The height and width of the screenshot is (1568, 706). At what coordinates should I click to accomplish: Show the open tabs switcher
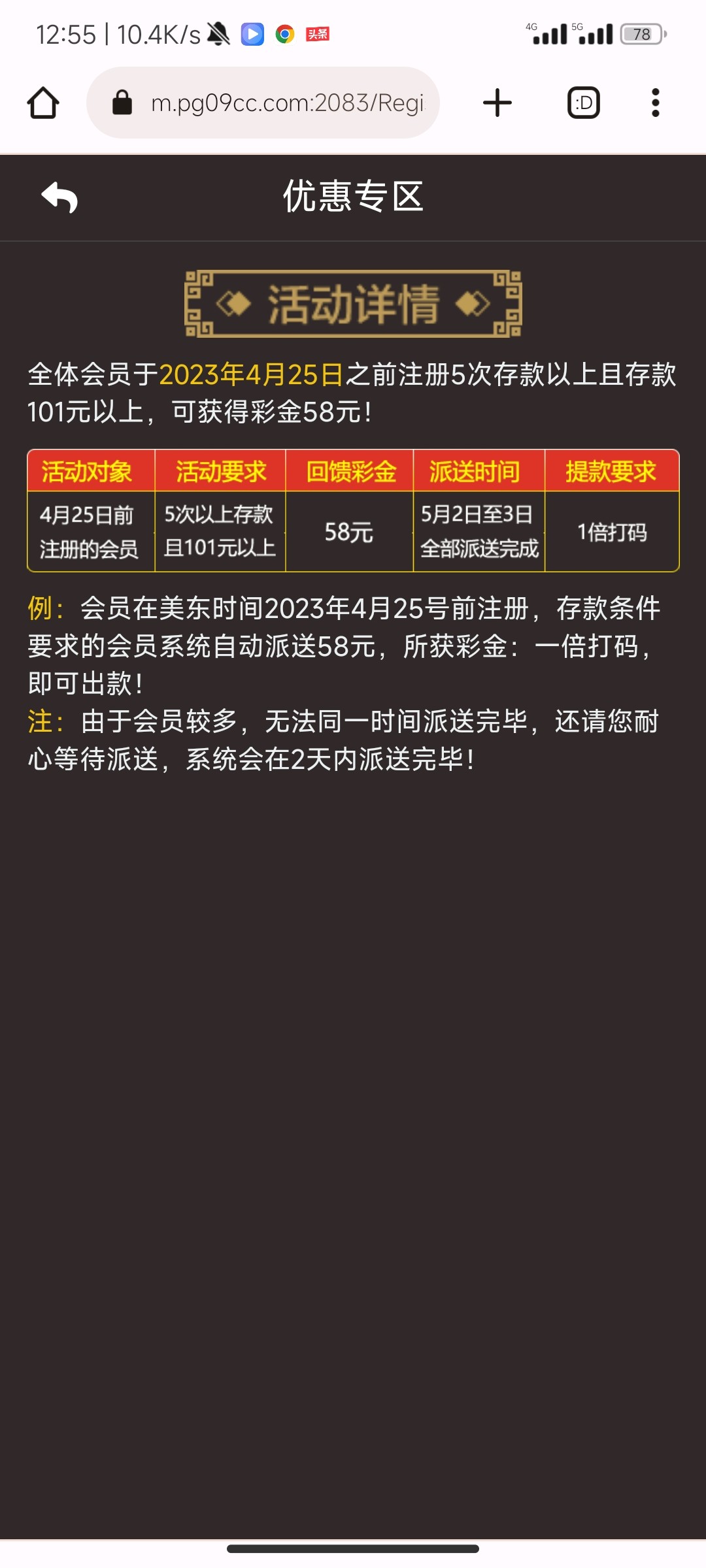[x=584, y=103]
